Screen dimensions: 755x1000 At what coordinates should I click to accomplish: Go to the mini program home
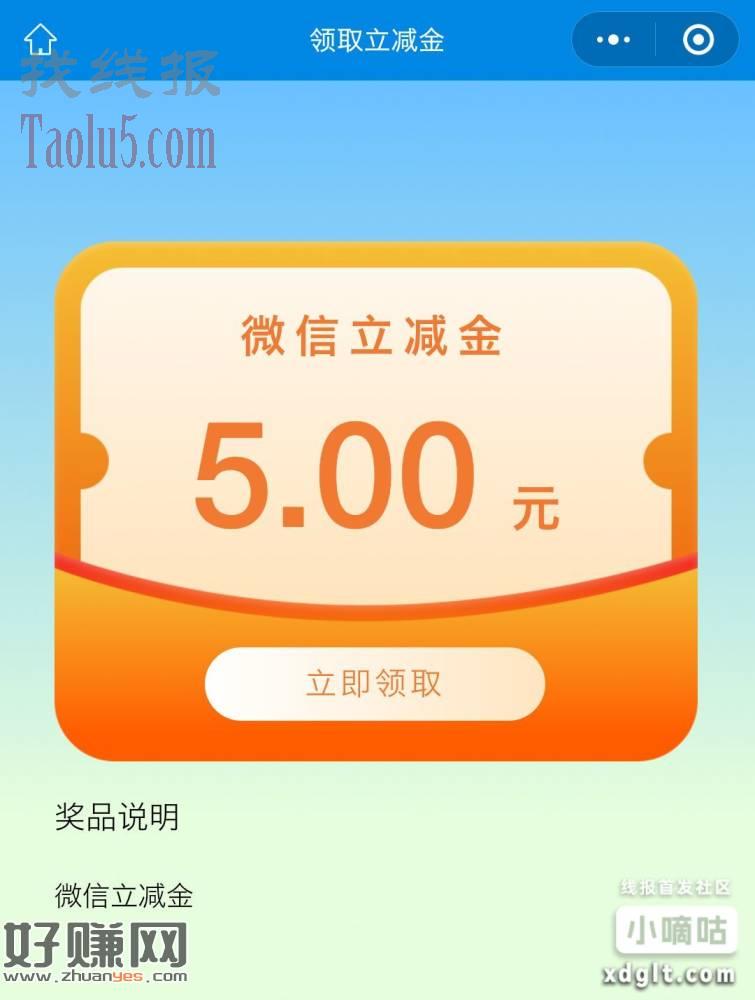pos(40,39)
